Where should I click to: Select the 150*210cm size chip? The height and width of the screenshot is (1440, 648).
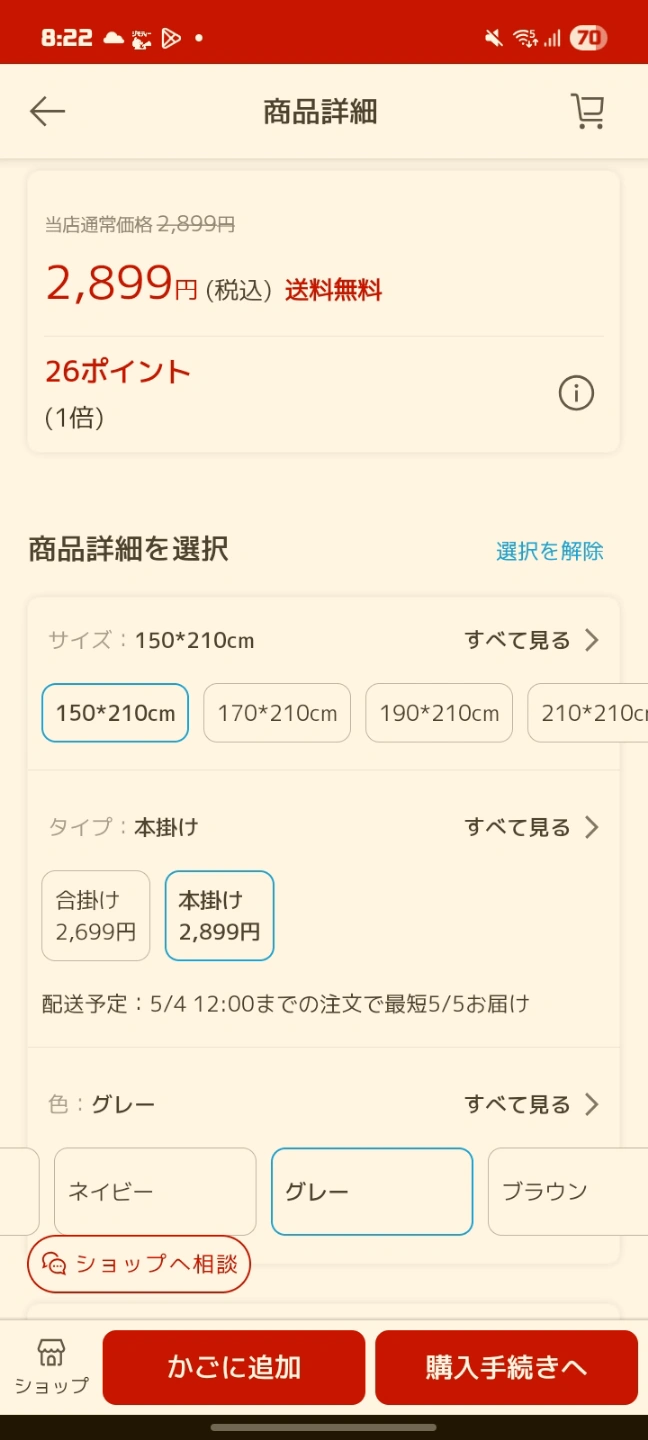115,713
